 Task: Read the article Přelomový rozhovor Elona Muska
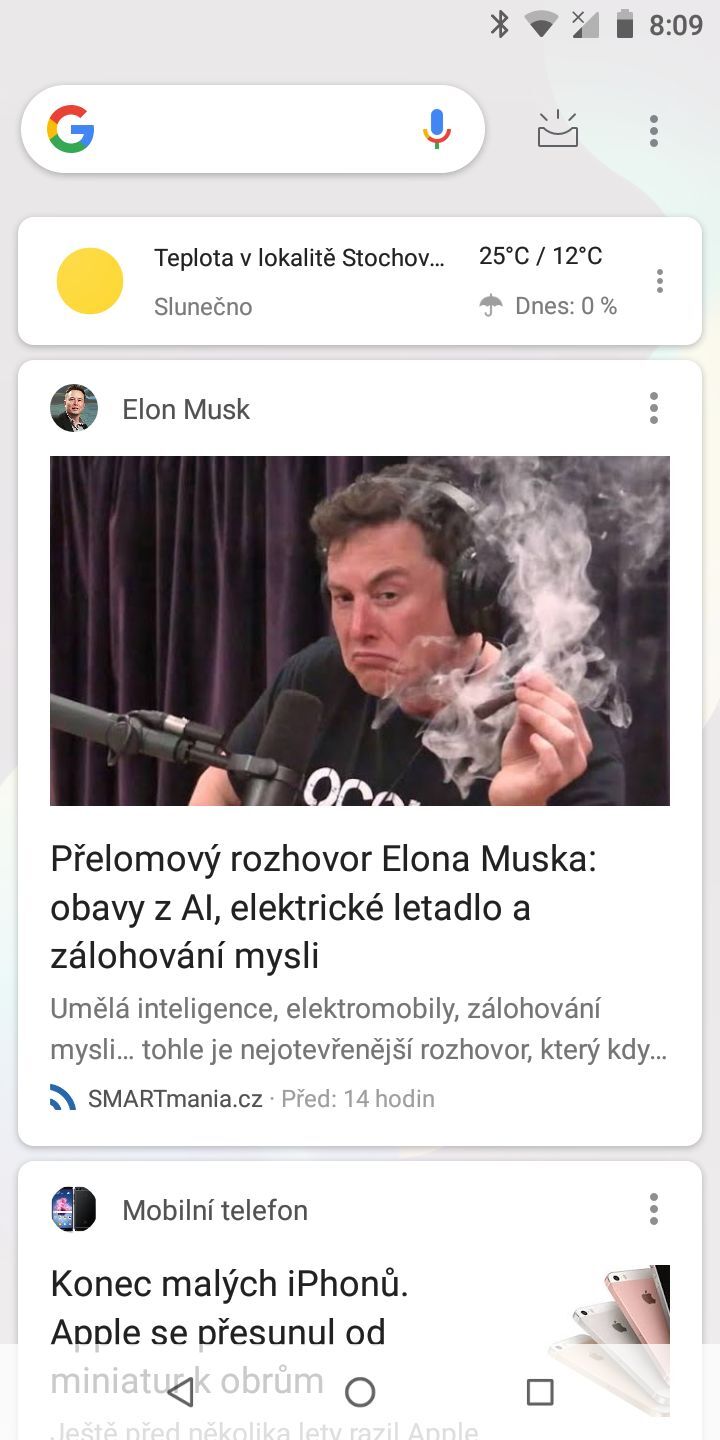[324, 907]
